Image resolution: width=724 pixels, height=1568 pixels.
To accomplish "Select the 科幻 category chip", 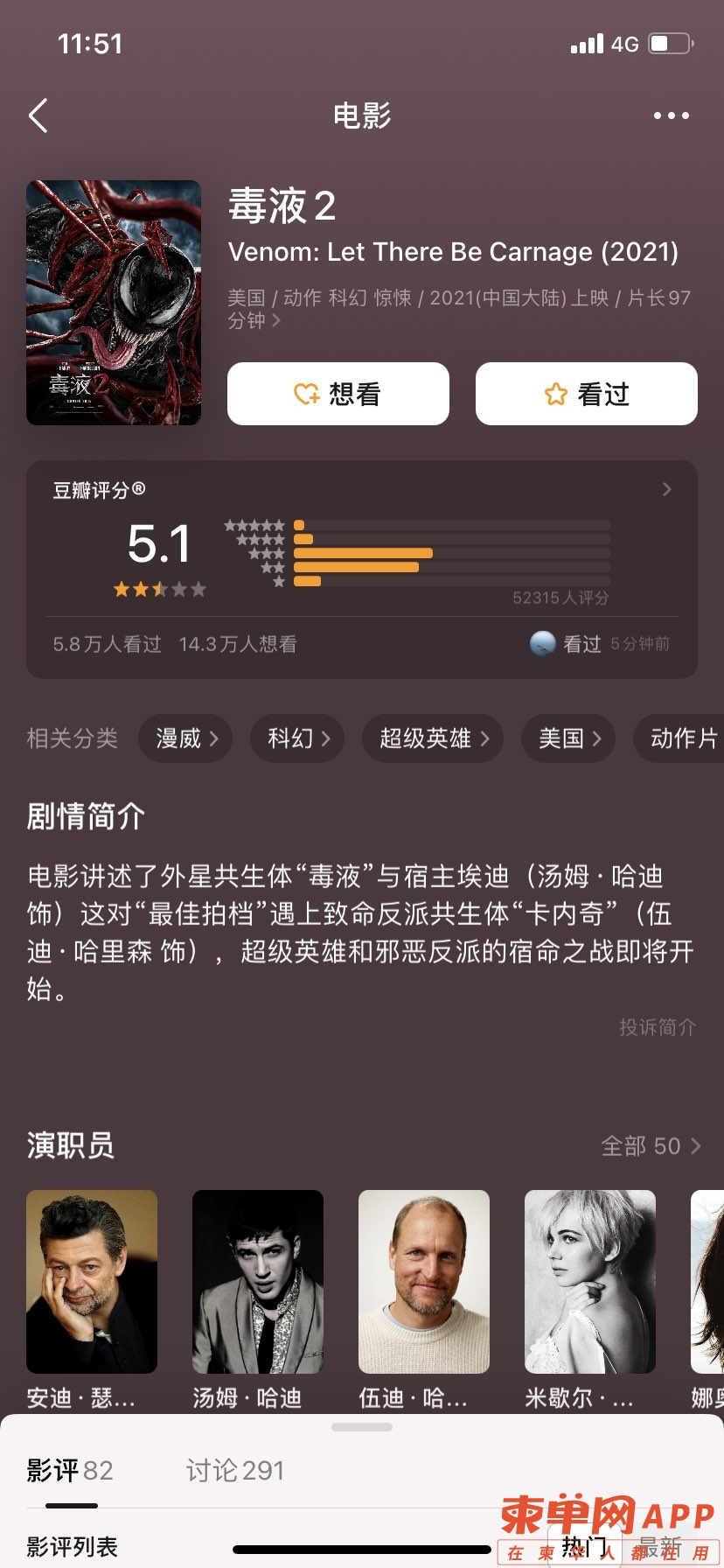I will pyautogui.click(x=297, y=738).
